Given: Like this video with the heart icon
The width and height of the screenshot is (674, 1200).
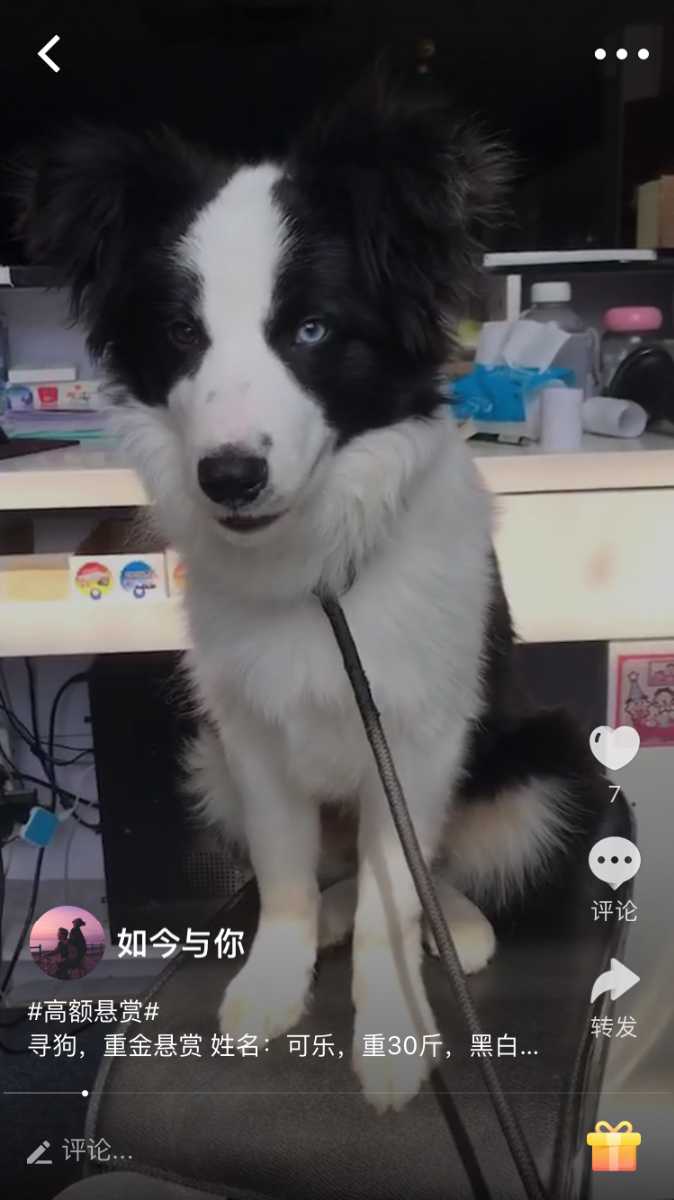Looking at the screenshot, I should coord(613,748).
